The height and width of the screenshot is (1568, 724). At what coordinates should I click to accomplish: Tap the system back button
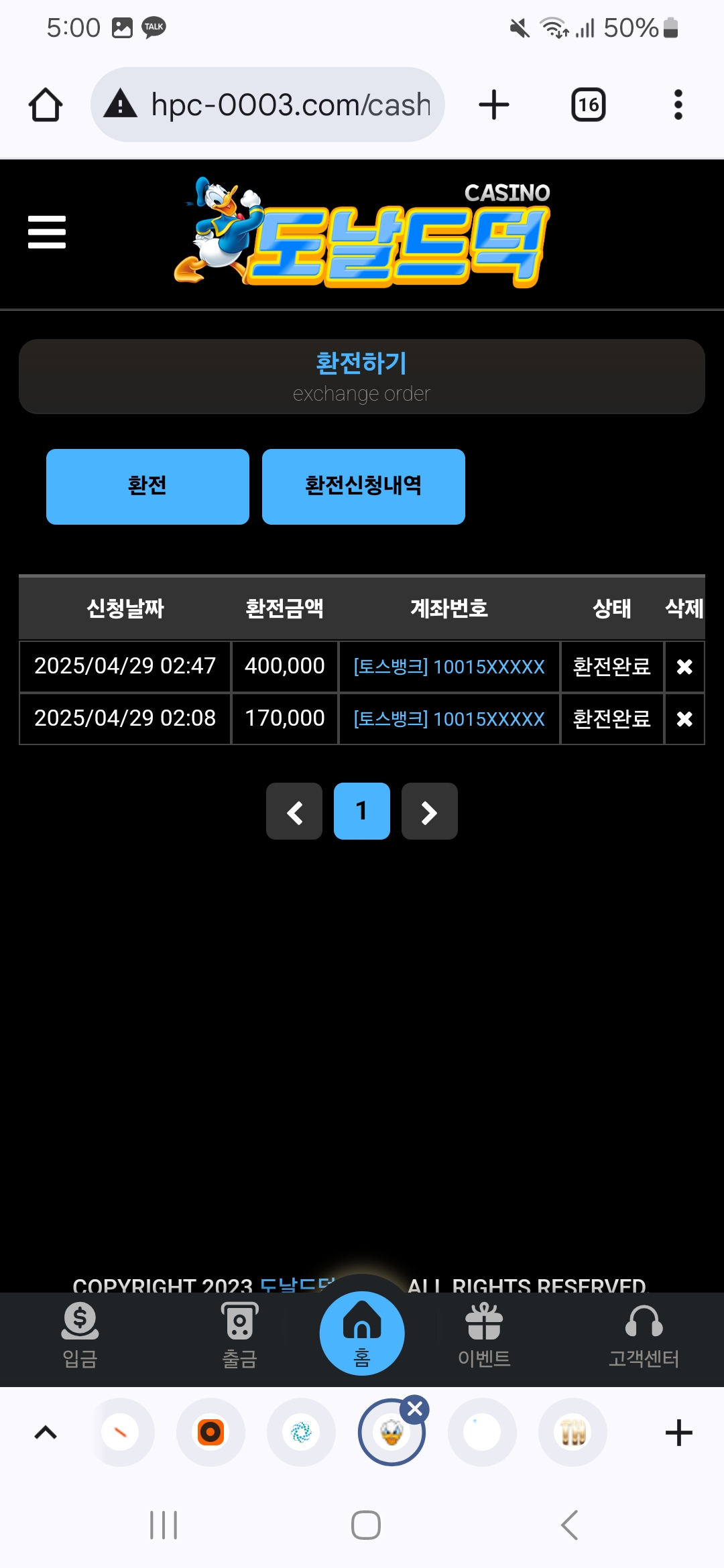tap(569, 1525)
